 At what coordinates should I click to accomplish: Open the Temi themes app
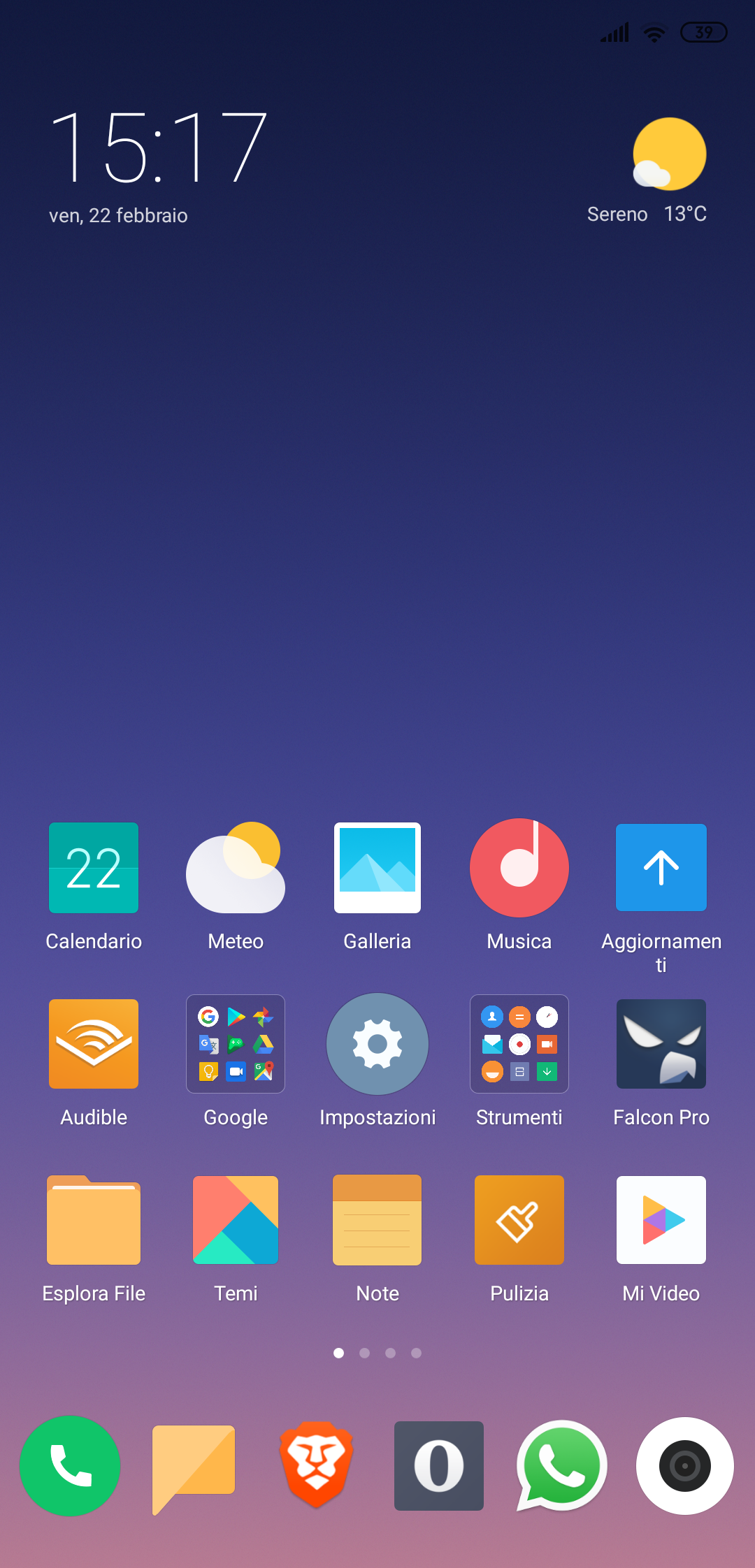coord(236,1220)
